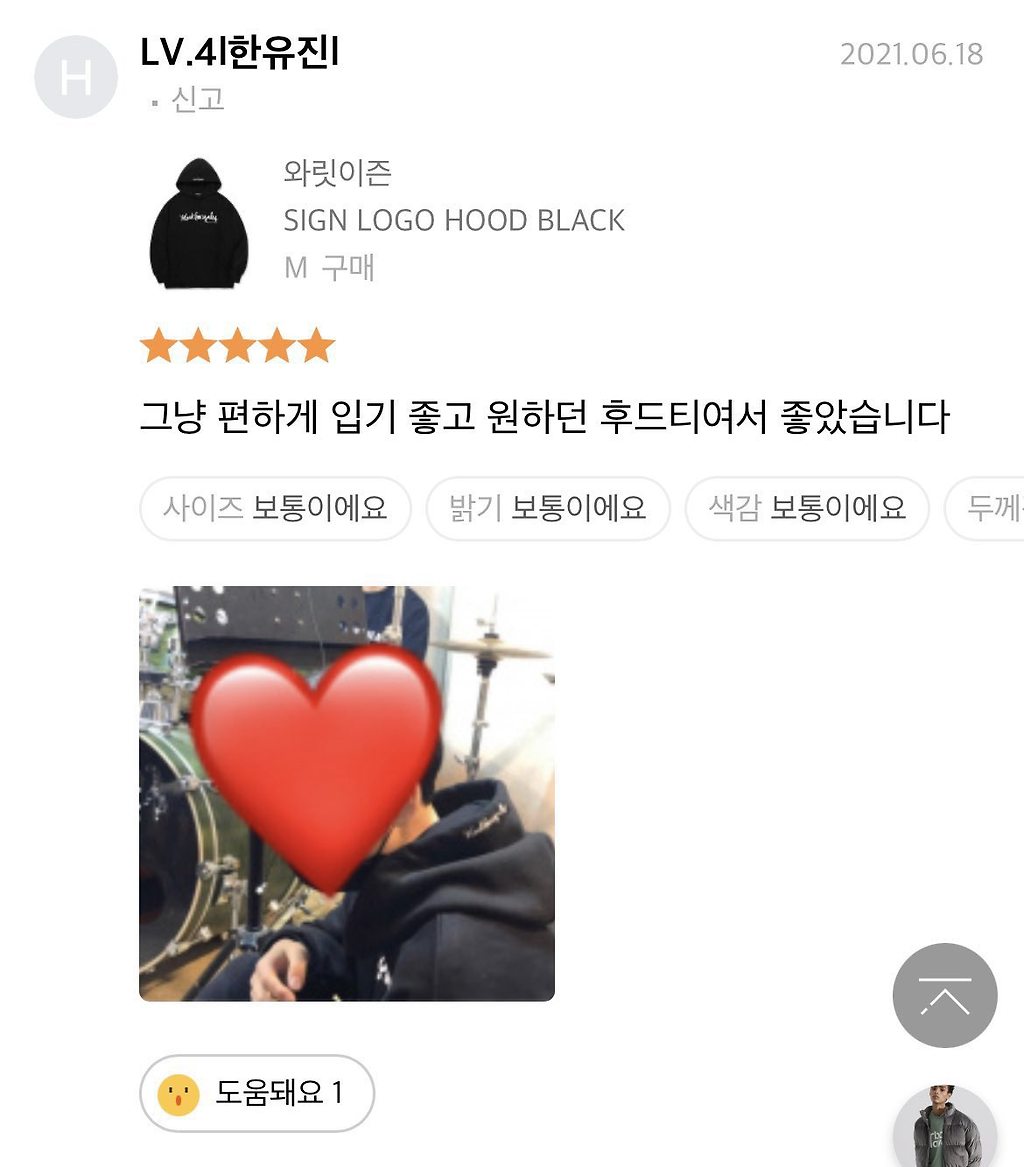This screenshot has height=1167, width=1024.
Task: Open the reviewer's uploaded photo
Action: click(x=347, y=793)
